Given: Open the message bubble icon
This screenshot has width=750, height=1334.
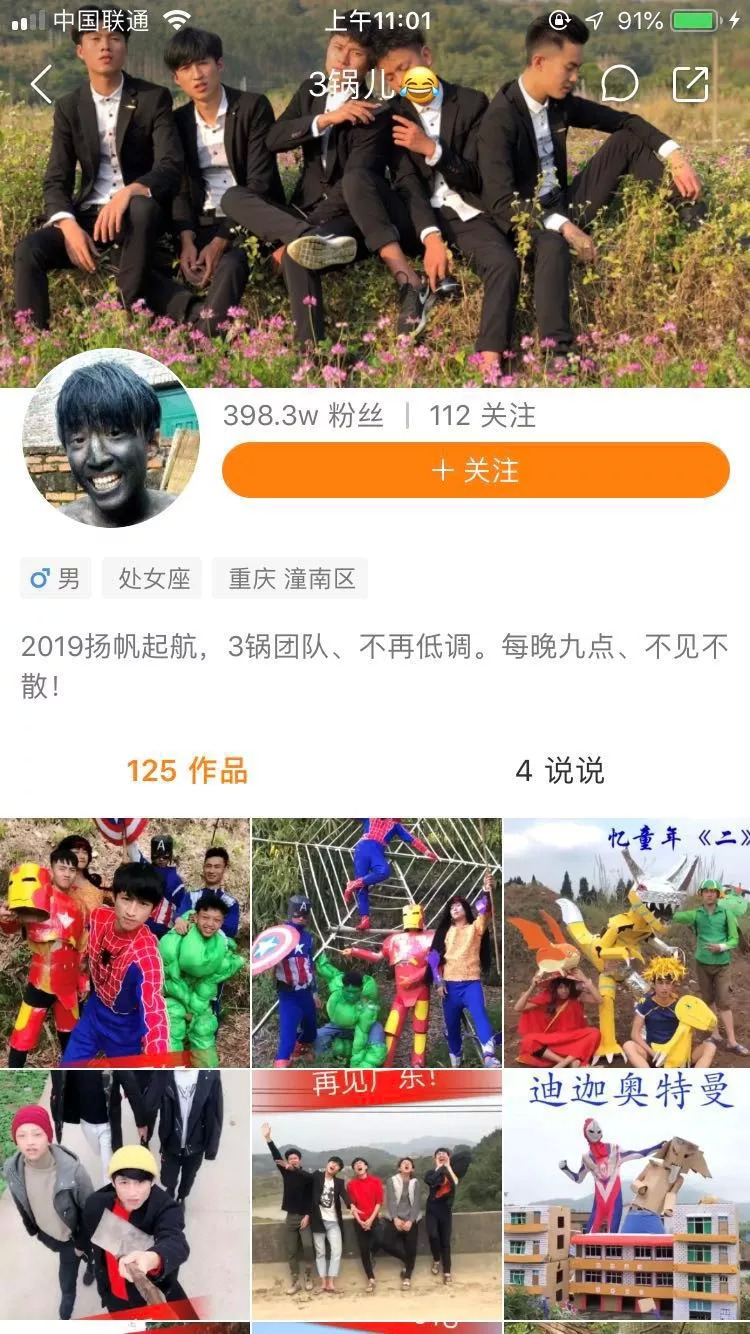Looking at the screenshot, I should click(619, 85).
